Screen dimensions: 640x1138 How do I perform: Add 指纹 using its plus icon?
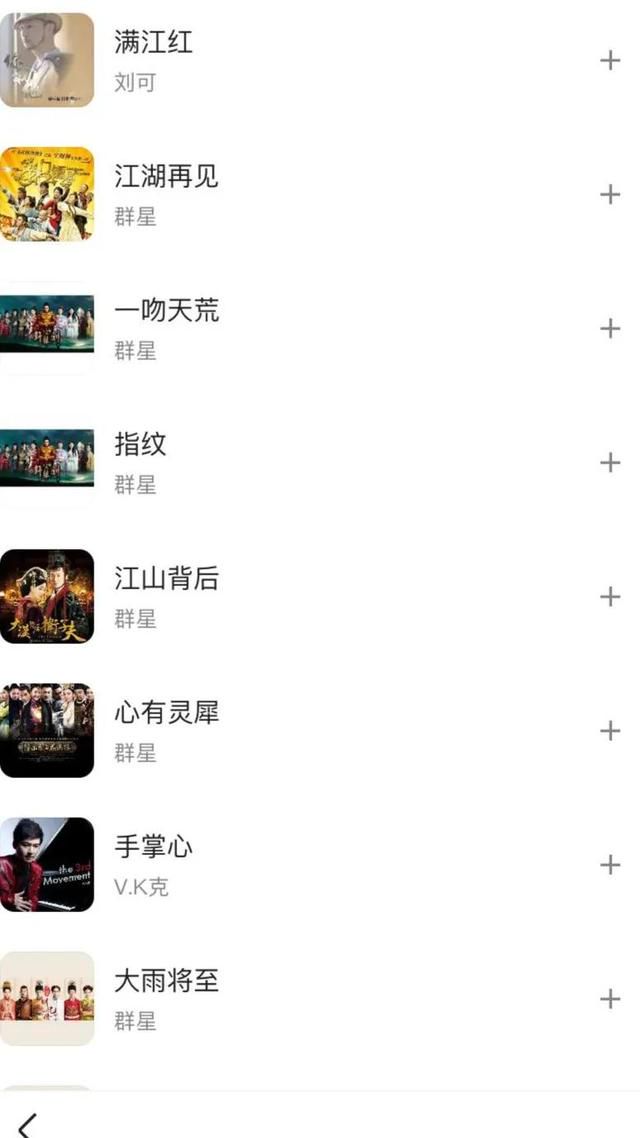[x=610, y=463]
